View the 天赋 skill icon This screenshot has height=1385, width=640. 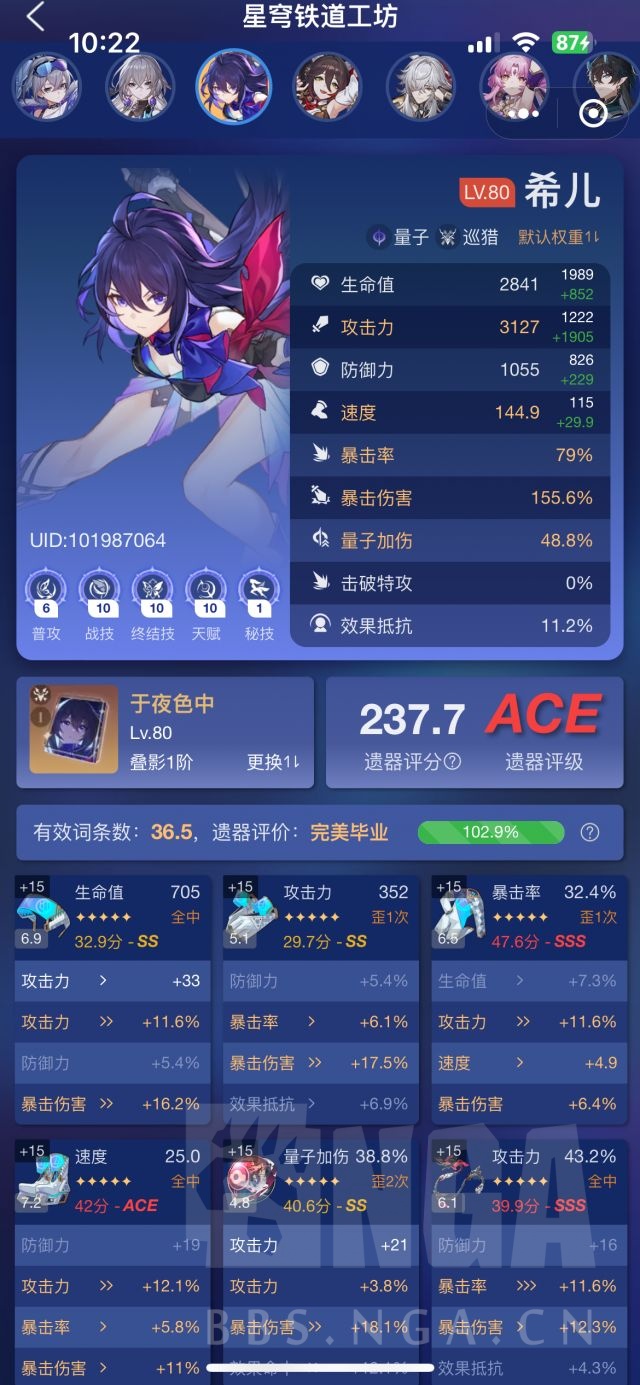pyautogui.click(x=207, y=592)
